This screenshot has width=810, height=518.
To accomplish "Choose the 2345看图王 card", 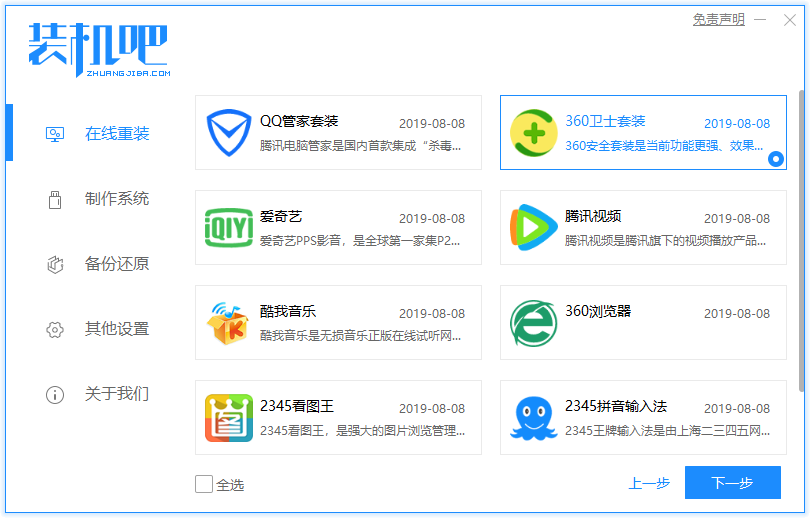I will click(338, 417).
